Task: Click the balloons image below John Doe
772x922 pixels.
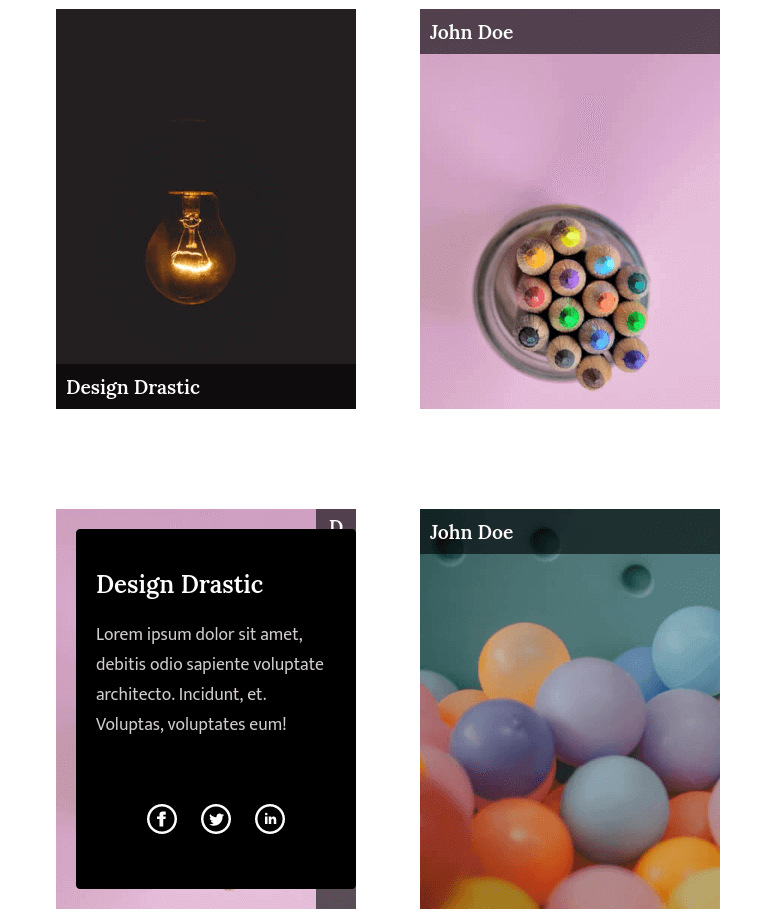Action: click(570, 730)
